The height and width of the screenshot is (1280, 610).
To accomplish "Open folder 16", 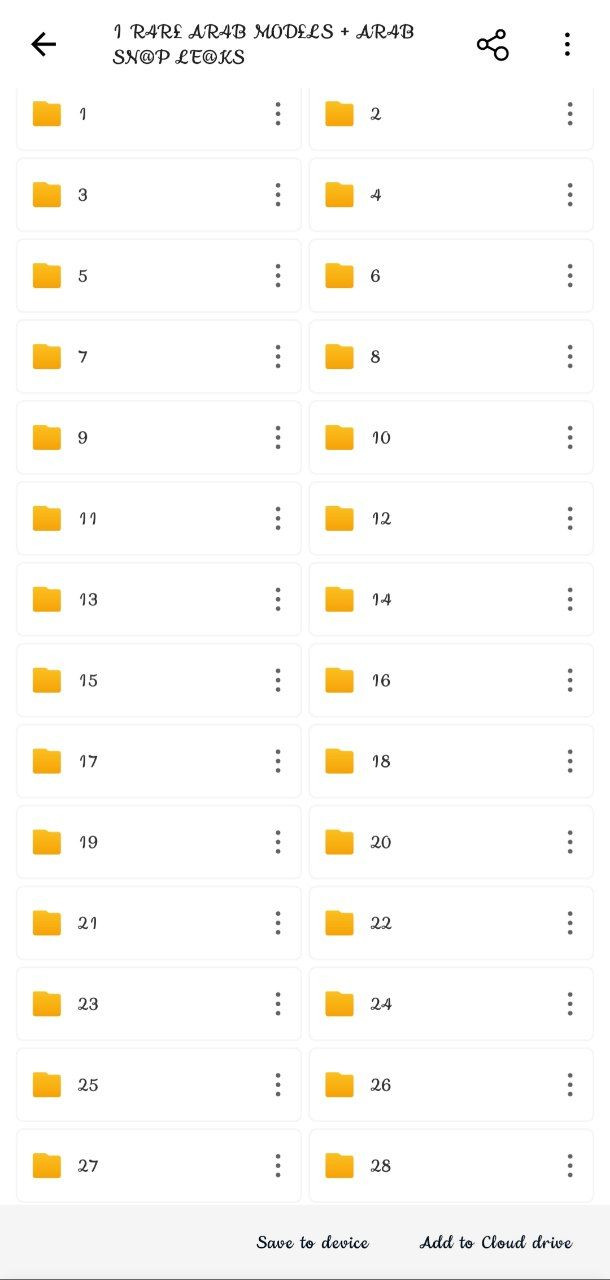I will pyautogui.click(x=430, y=680).
